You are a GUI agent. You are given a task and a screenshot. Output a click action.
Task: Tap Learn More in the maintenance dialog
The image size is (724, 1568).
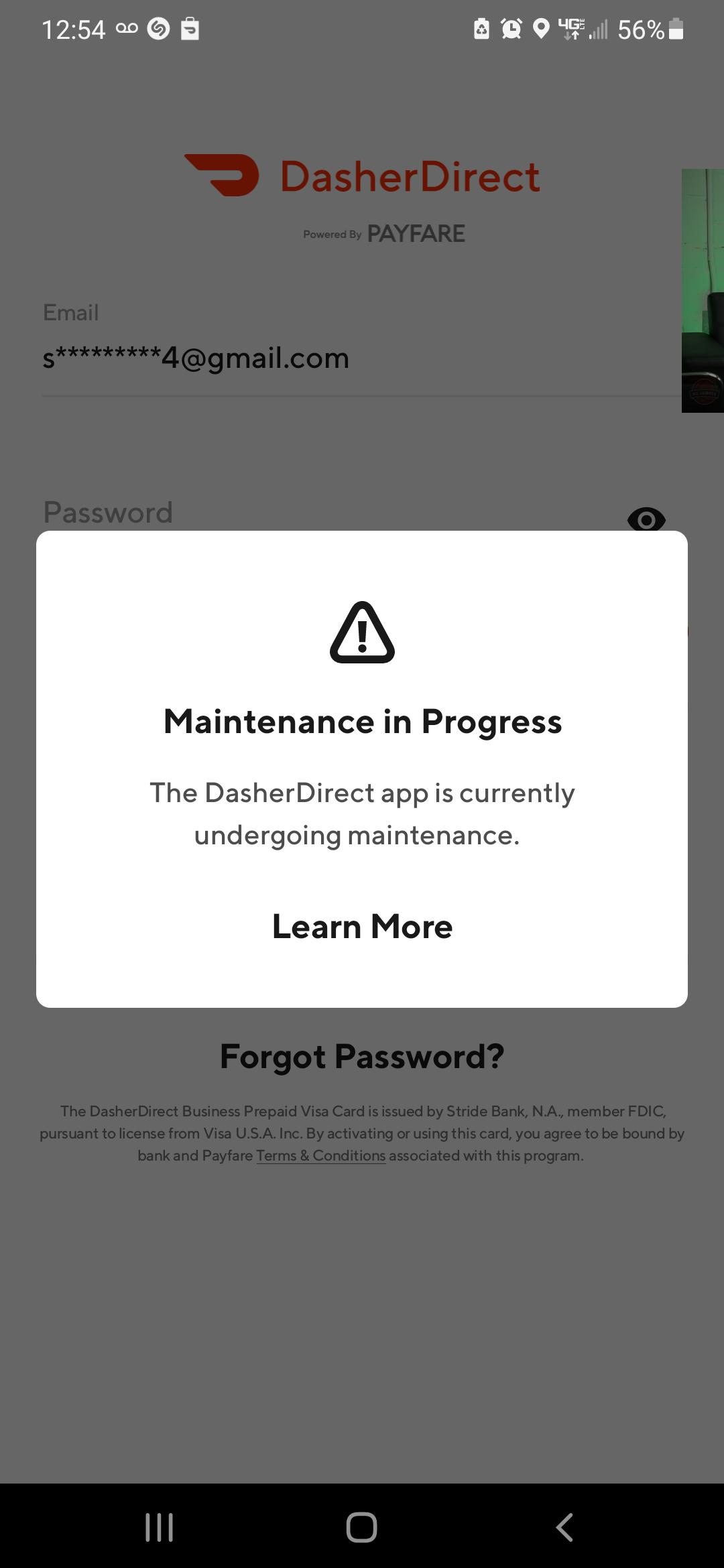[x=362, y=927]
